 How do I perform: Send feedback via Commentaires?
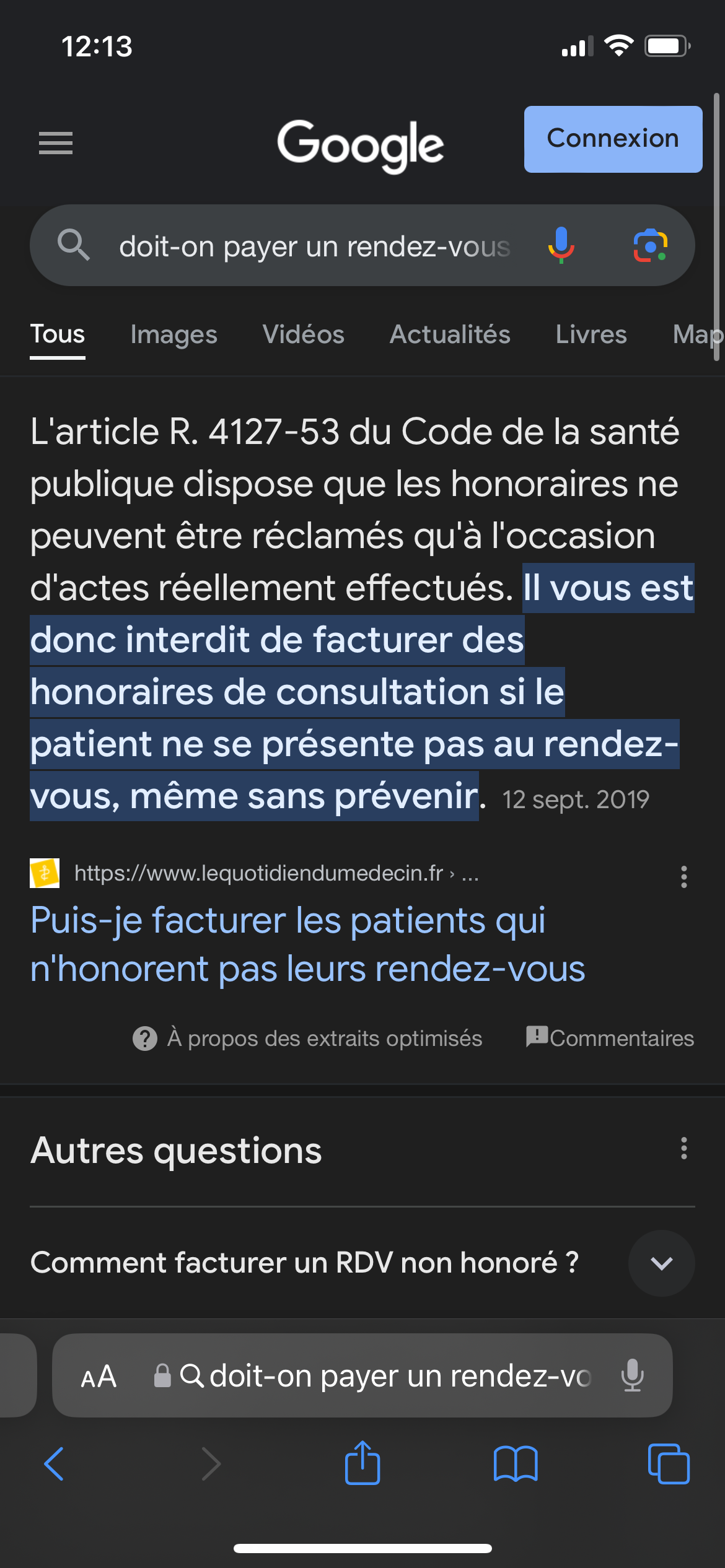pyautogui.click(x=610, y=1039)
